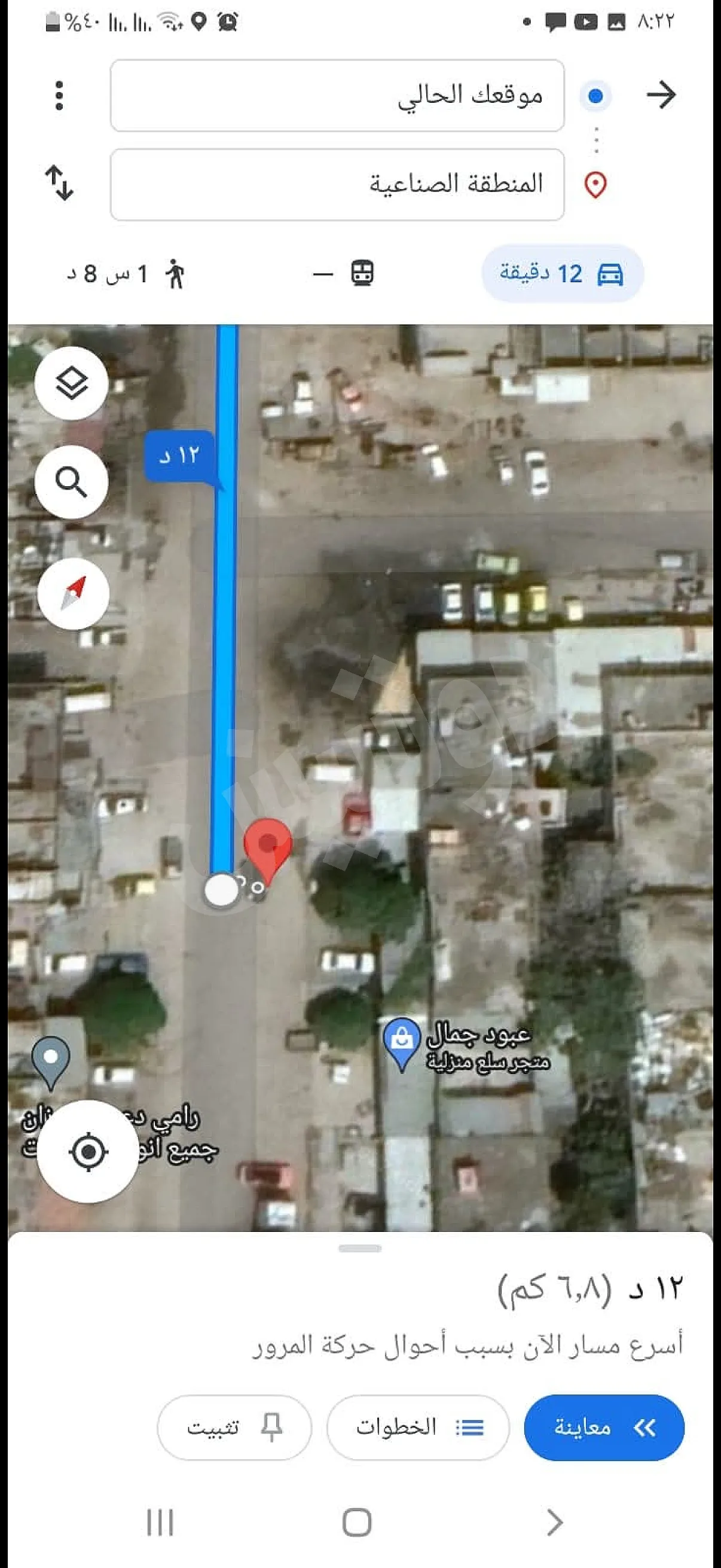Pin this route with تثبيت
Image resolution: width=721 pixels, height=1568 pixels.
(x=234, y=1427)
